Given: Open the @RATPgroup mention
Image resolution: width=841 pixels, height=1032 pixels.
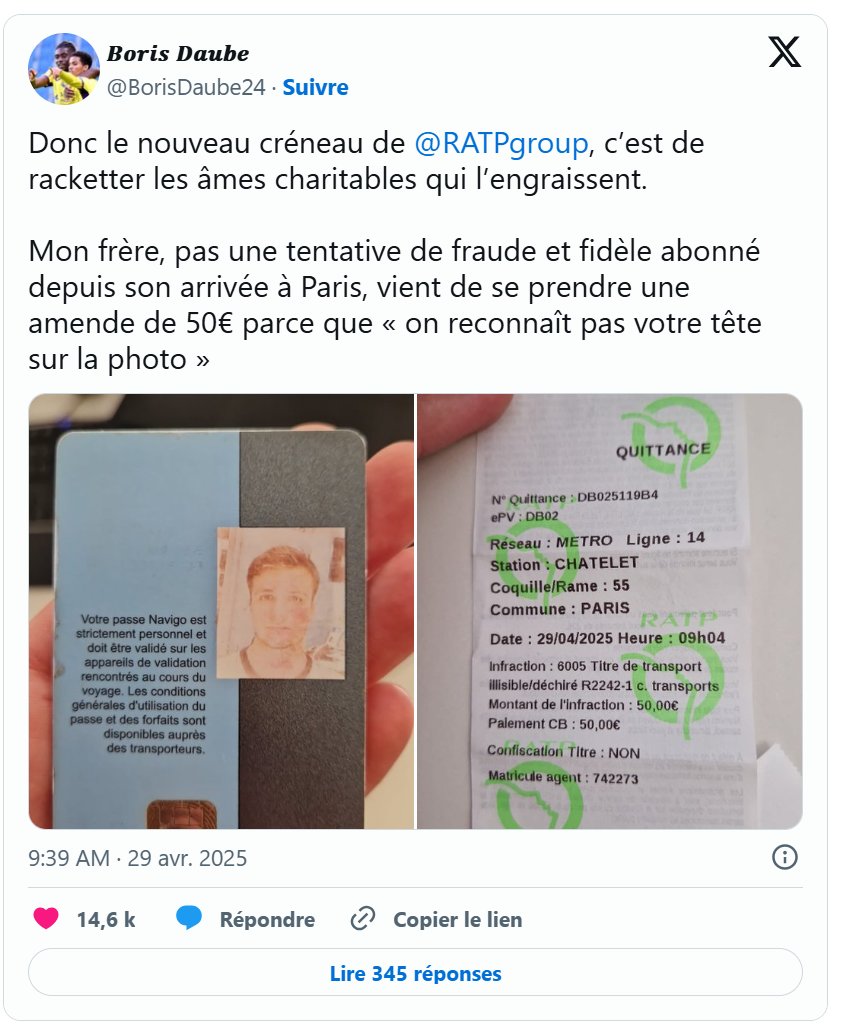Looking at the screenshot, I should coord(501,143).
